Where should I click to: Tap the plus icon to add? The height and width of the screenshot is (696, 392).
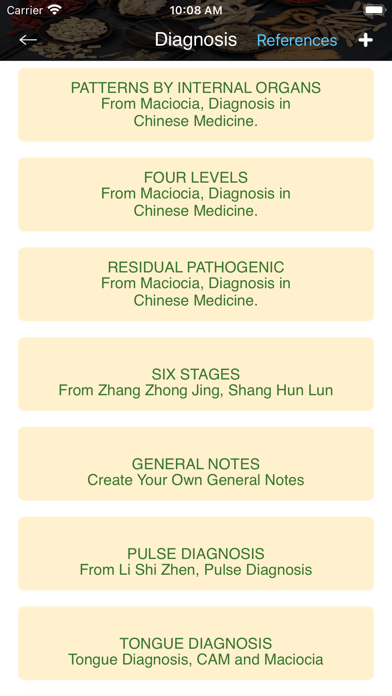click(x=365, y=40)
